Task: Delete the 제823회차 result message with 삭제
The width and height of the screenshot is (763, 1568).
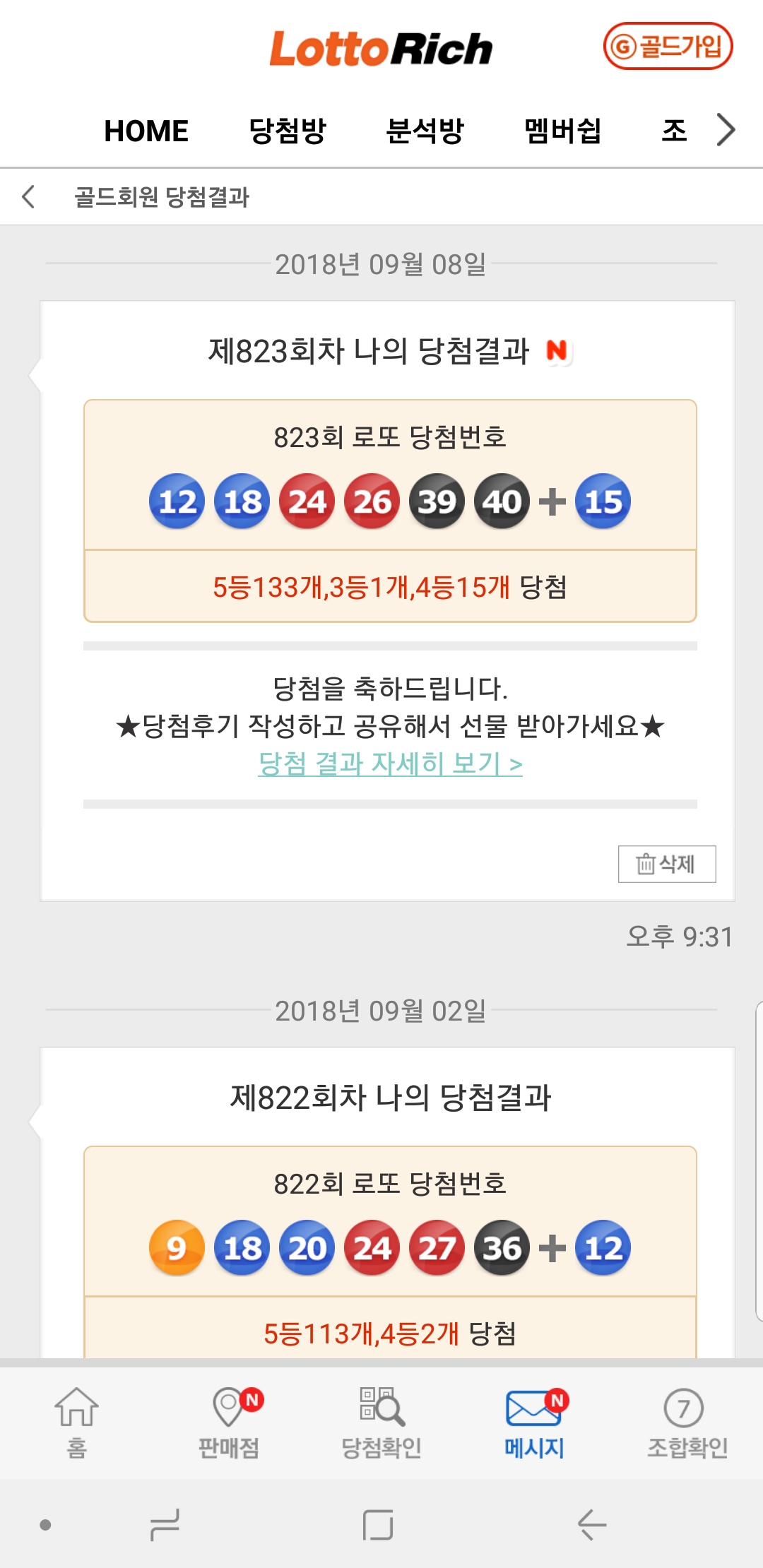Action: [666, 864]
